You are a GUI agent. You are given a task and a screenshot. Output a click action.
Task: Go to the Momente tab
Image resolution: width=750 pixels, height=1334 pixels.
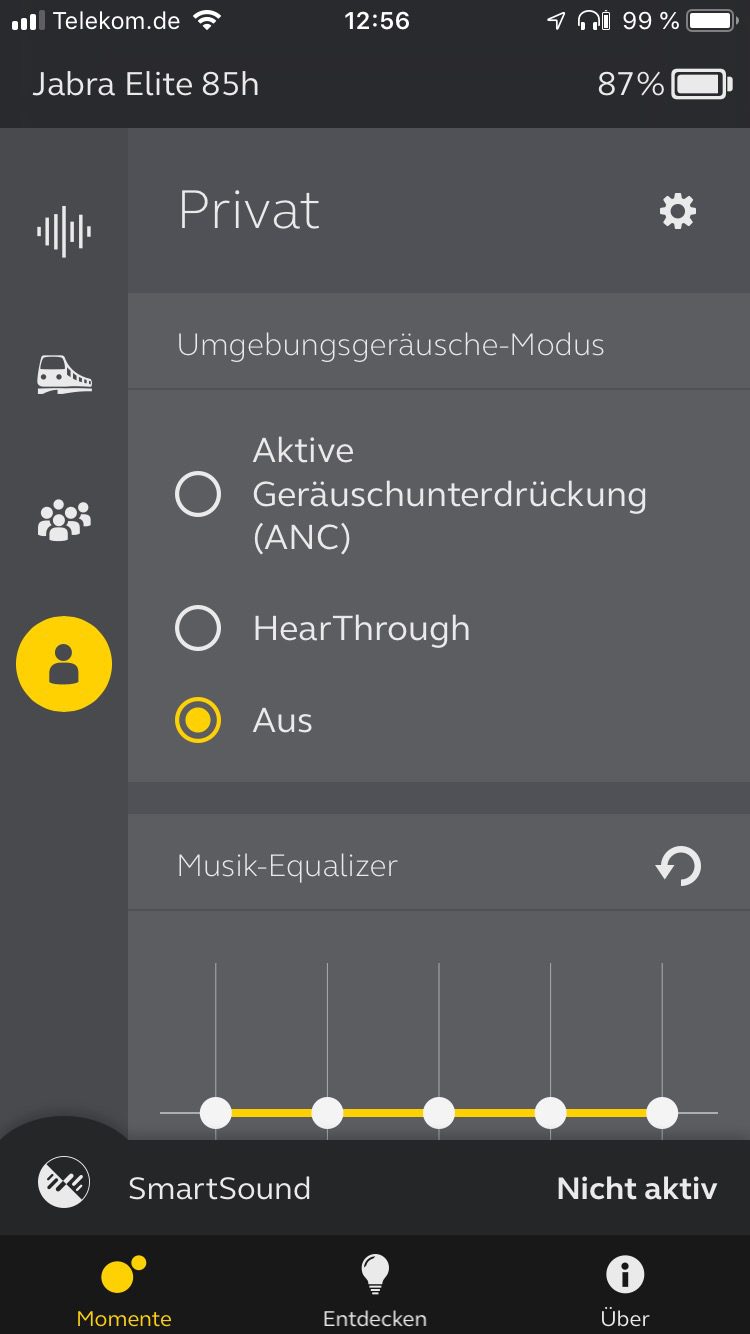tap(124, 1290)
